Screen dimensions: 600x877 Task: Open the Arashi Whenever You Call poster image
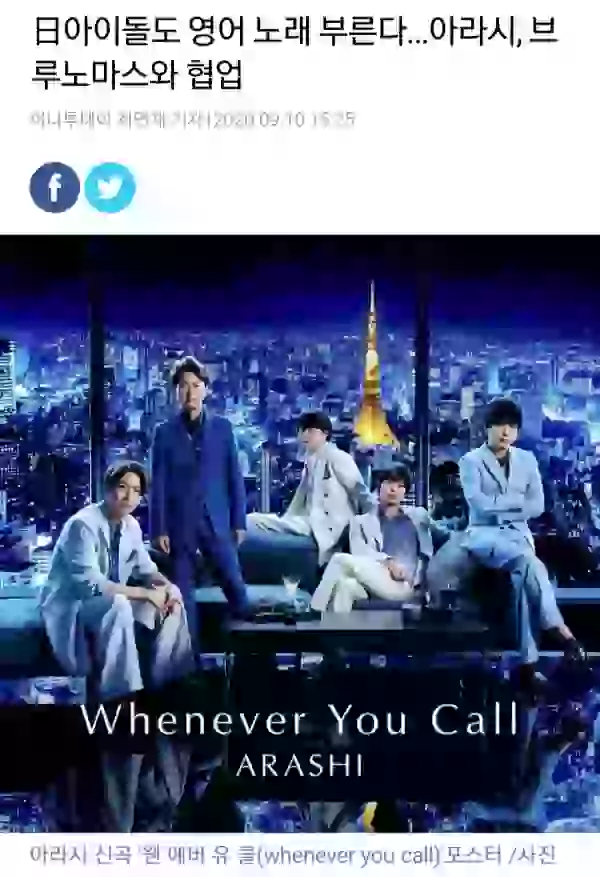click(x=300, y=533)
